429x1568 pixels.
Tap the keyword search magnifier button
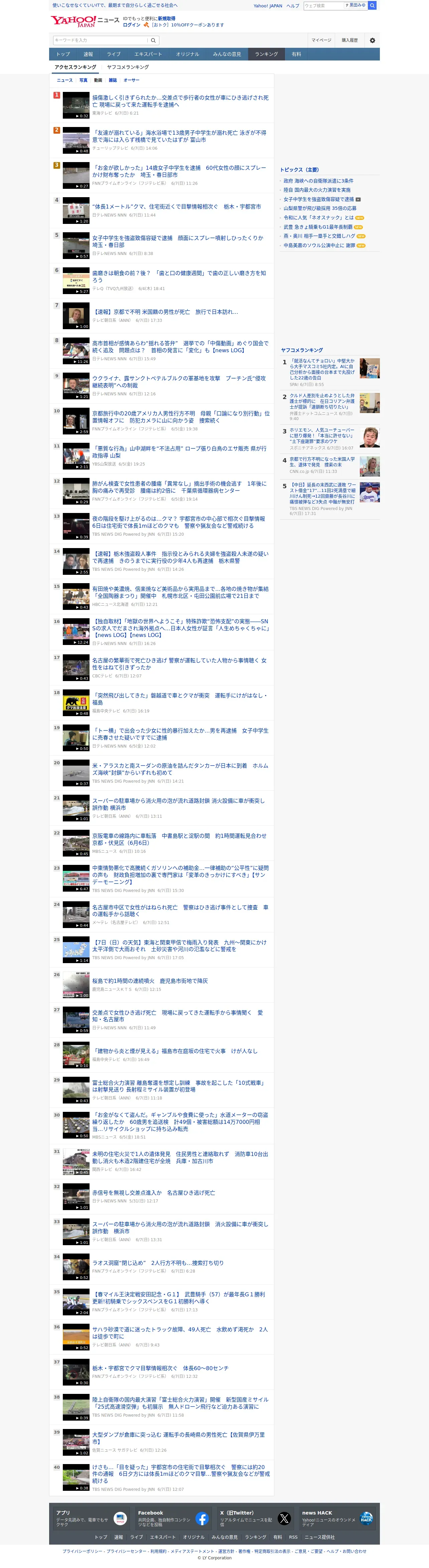tap(153, 40)
